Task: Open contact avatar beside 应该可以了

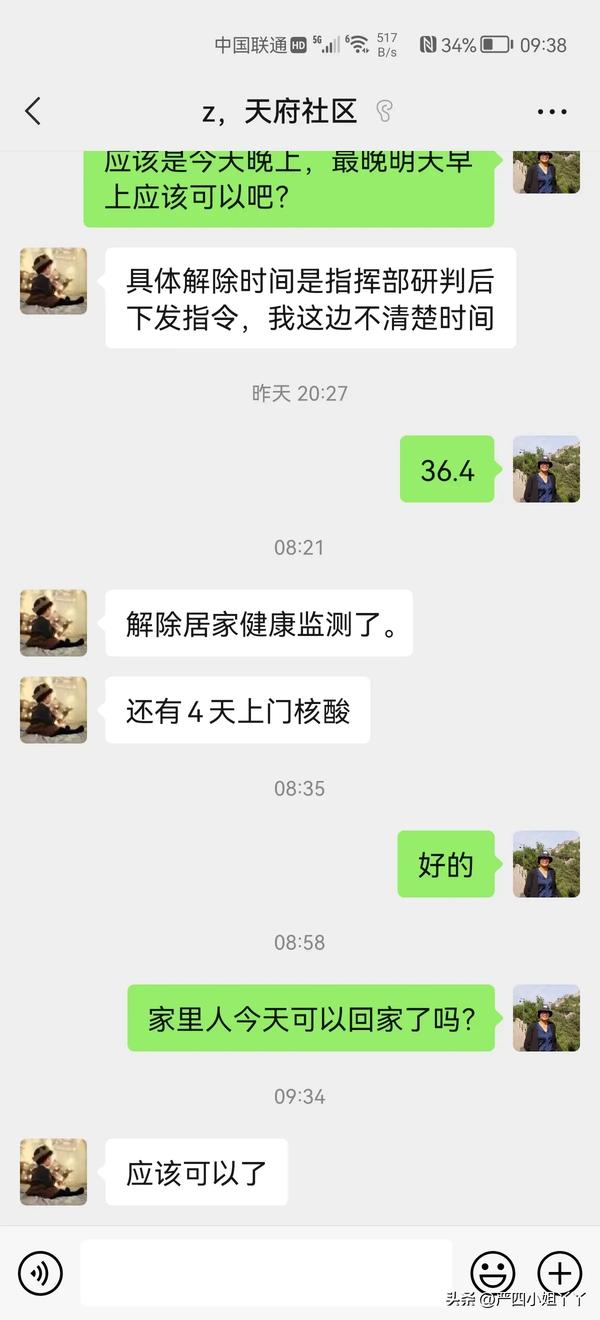Action: (54, 1171)
